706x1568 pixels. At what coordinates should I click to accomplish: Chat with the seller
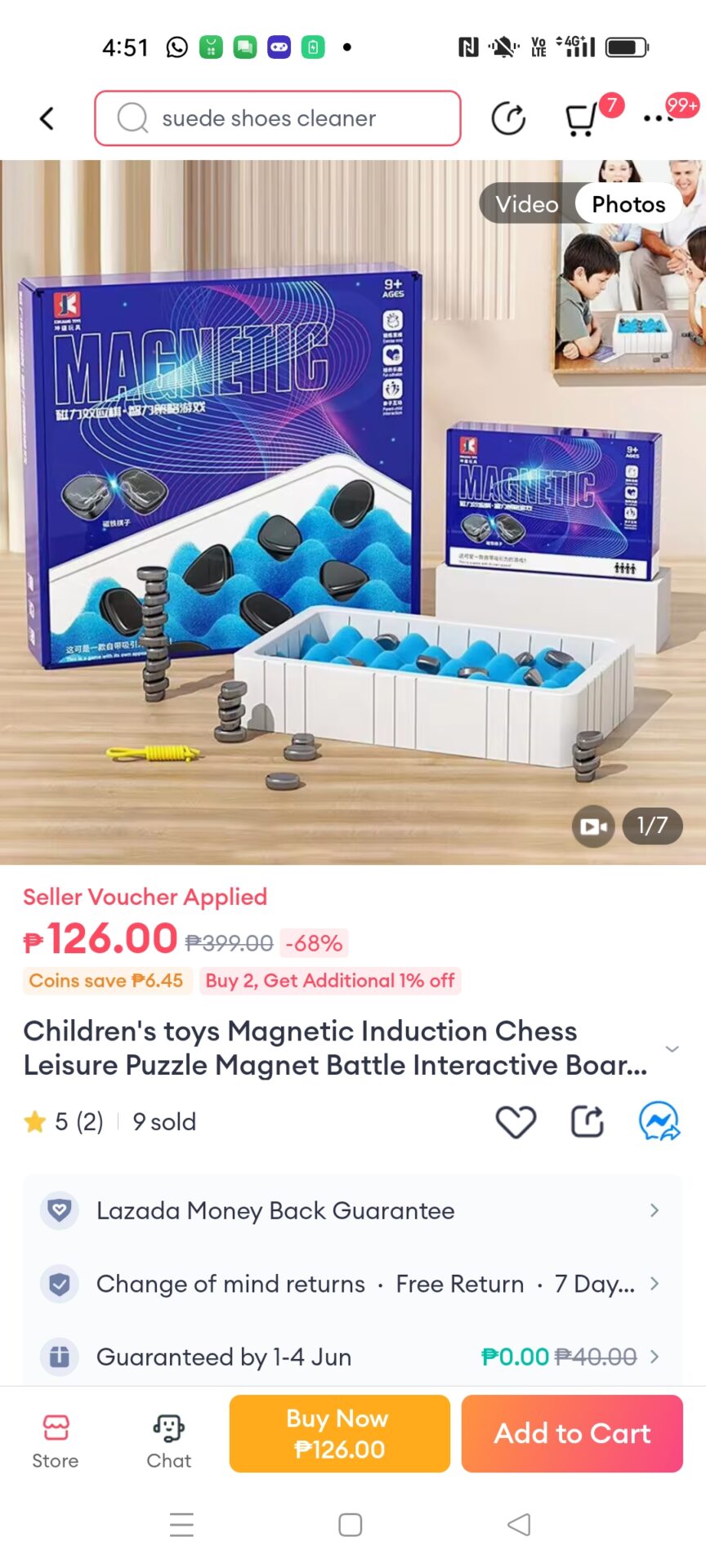click(168, 1441)
